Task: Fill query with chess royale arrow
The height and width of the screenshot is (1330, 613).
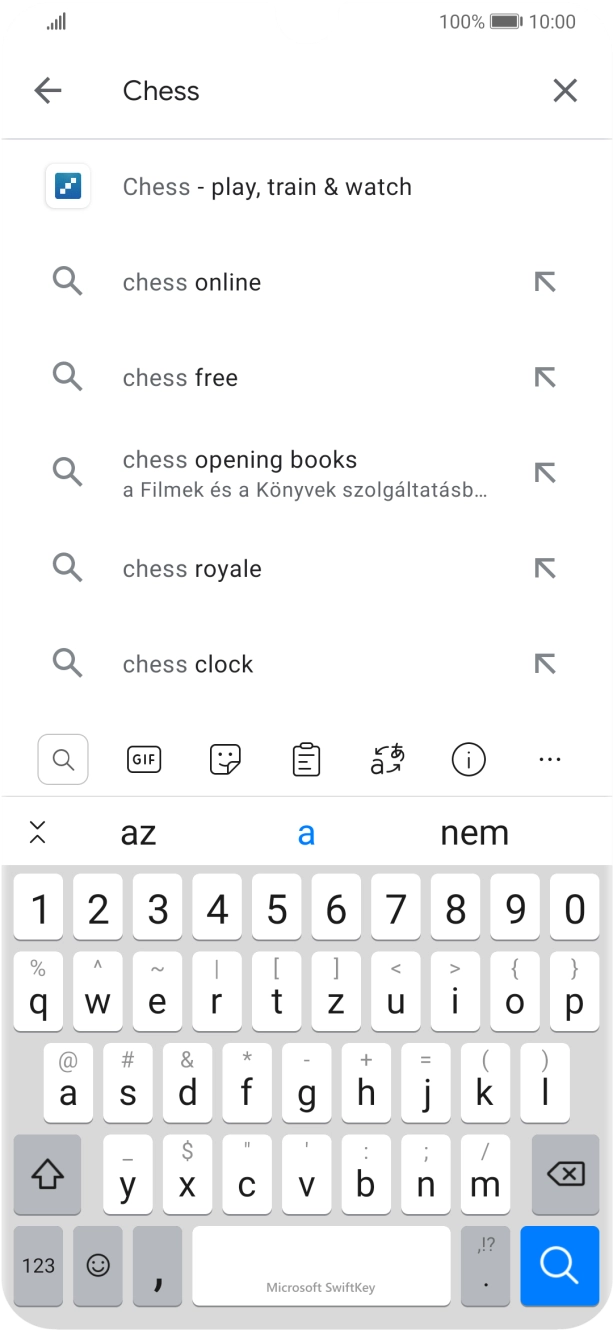Action: point(545,569)
